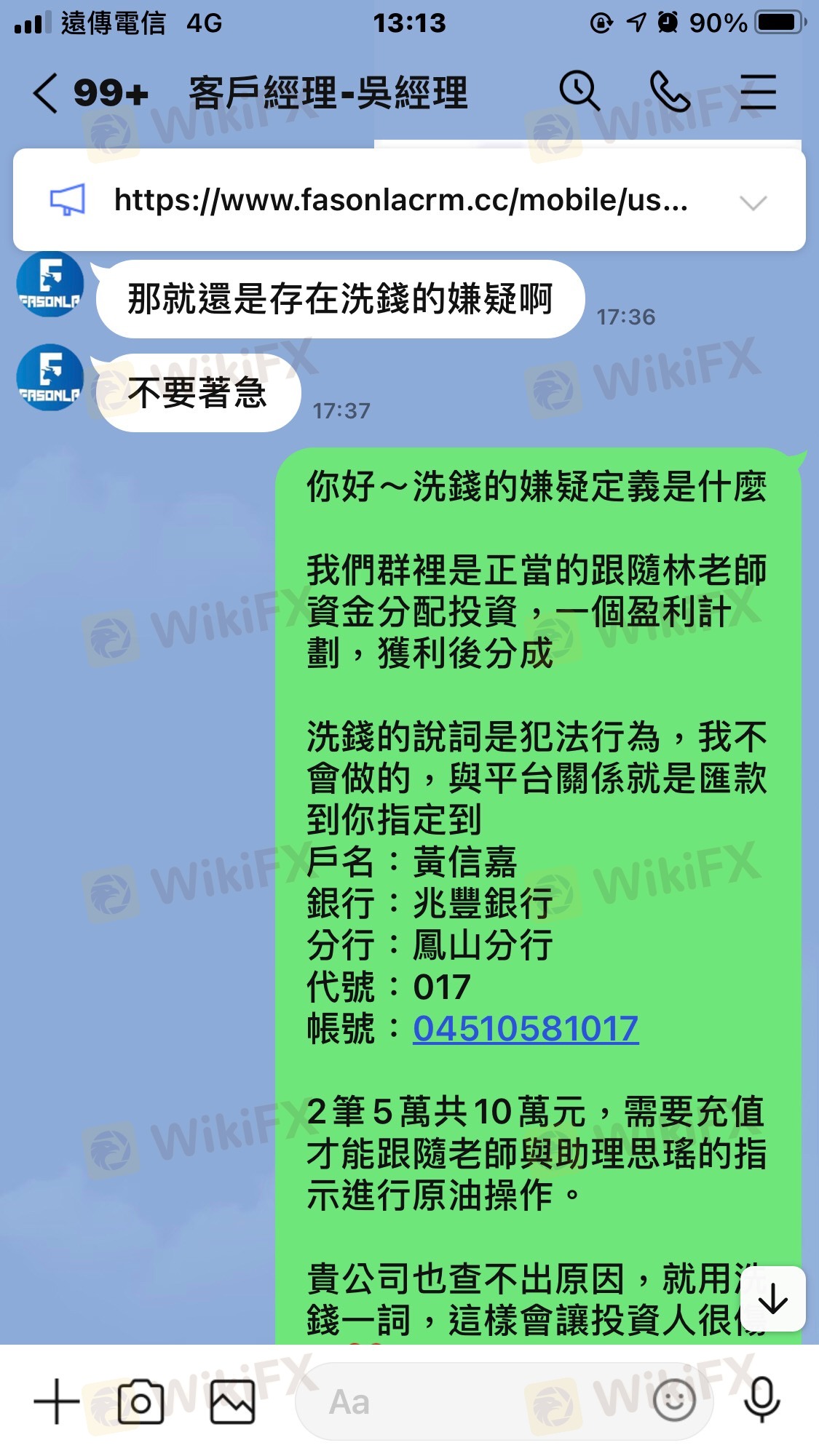The width and height of the screenshot is (819, 1456).
Task: Jump to the latest message
Action: [772, 1299]
